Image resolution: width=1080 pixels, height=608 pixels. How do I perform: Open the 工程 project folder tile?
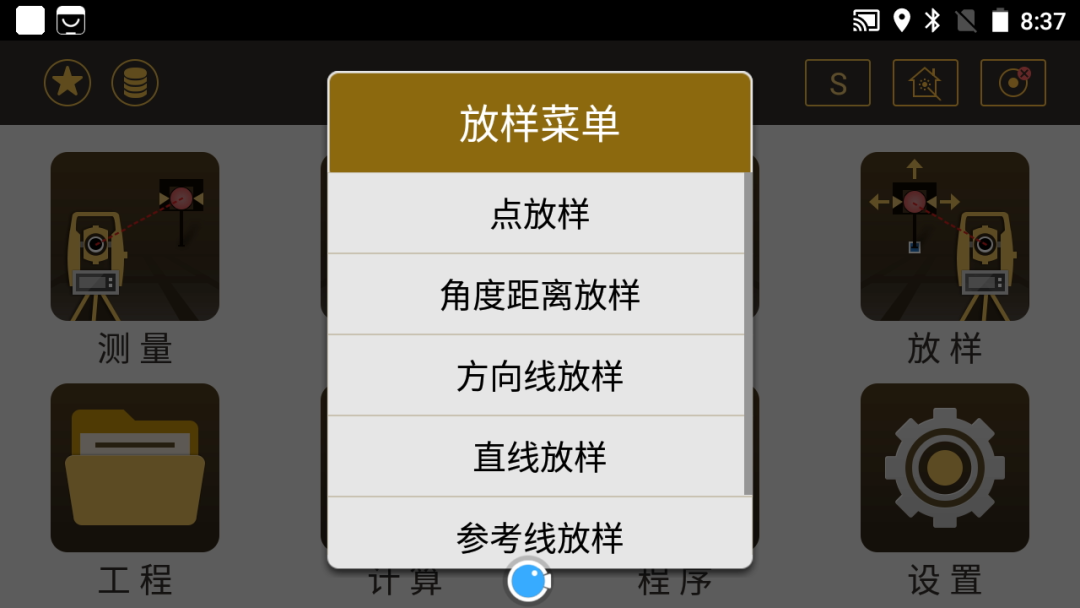pyautogui.click(x=135, y=468)
